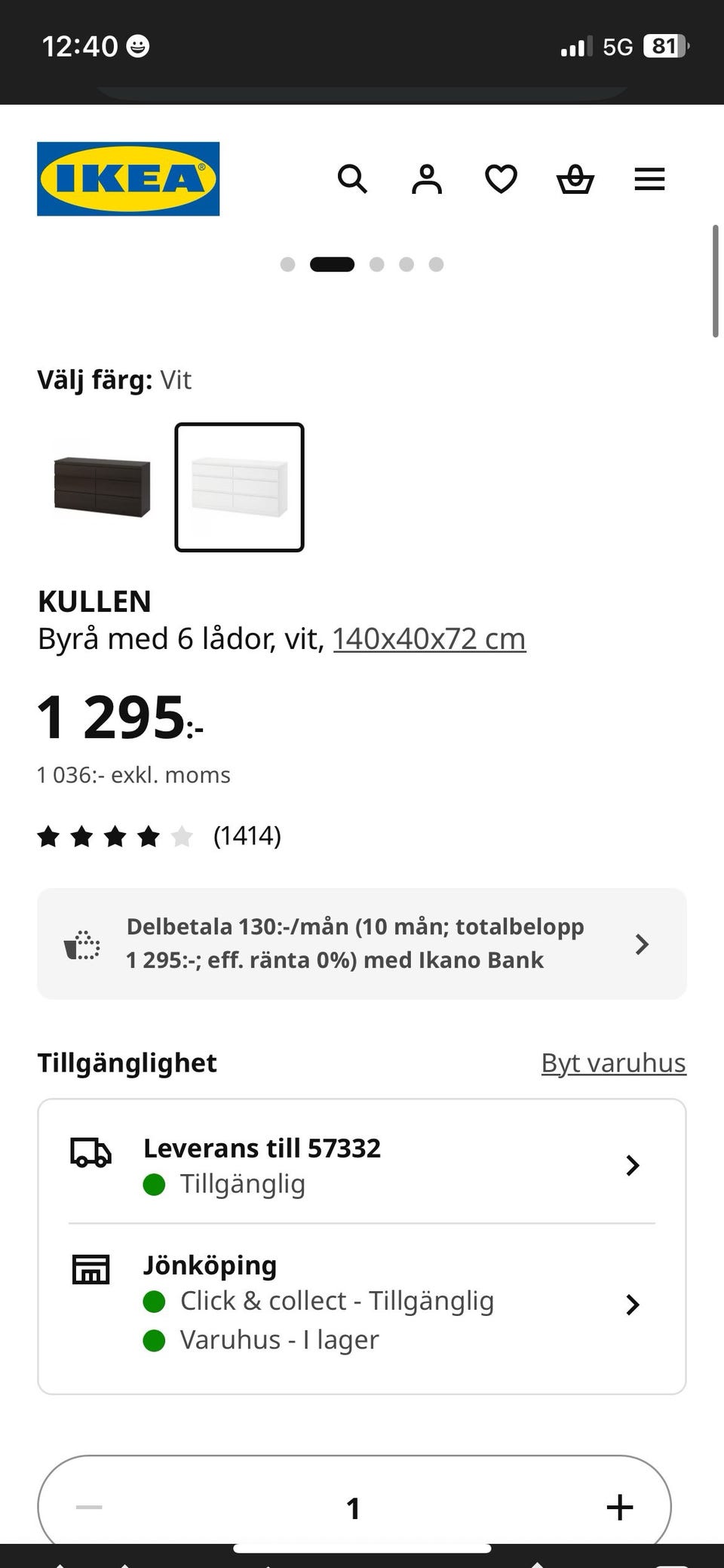Select the second carousel dot
Screen dimensions: 724x1568
pyautogui.click(x=332, y=264)
